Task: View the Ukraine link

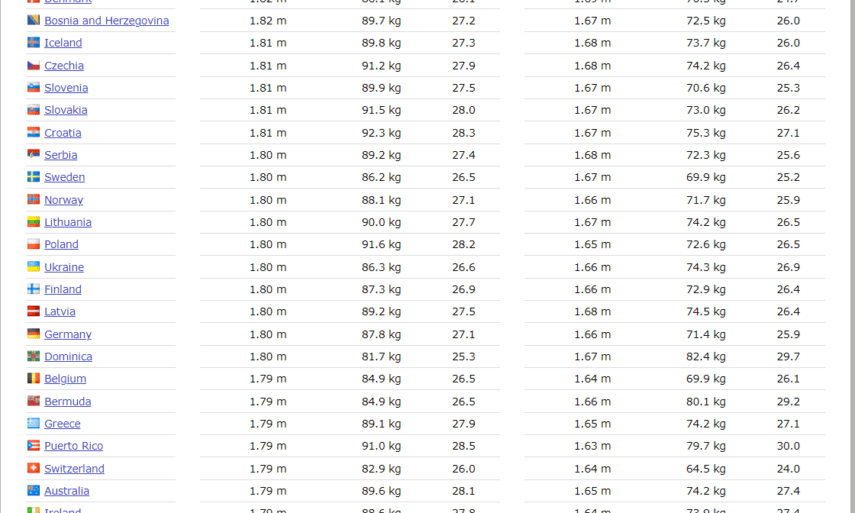Action: pos(64,267)
